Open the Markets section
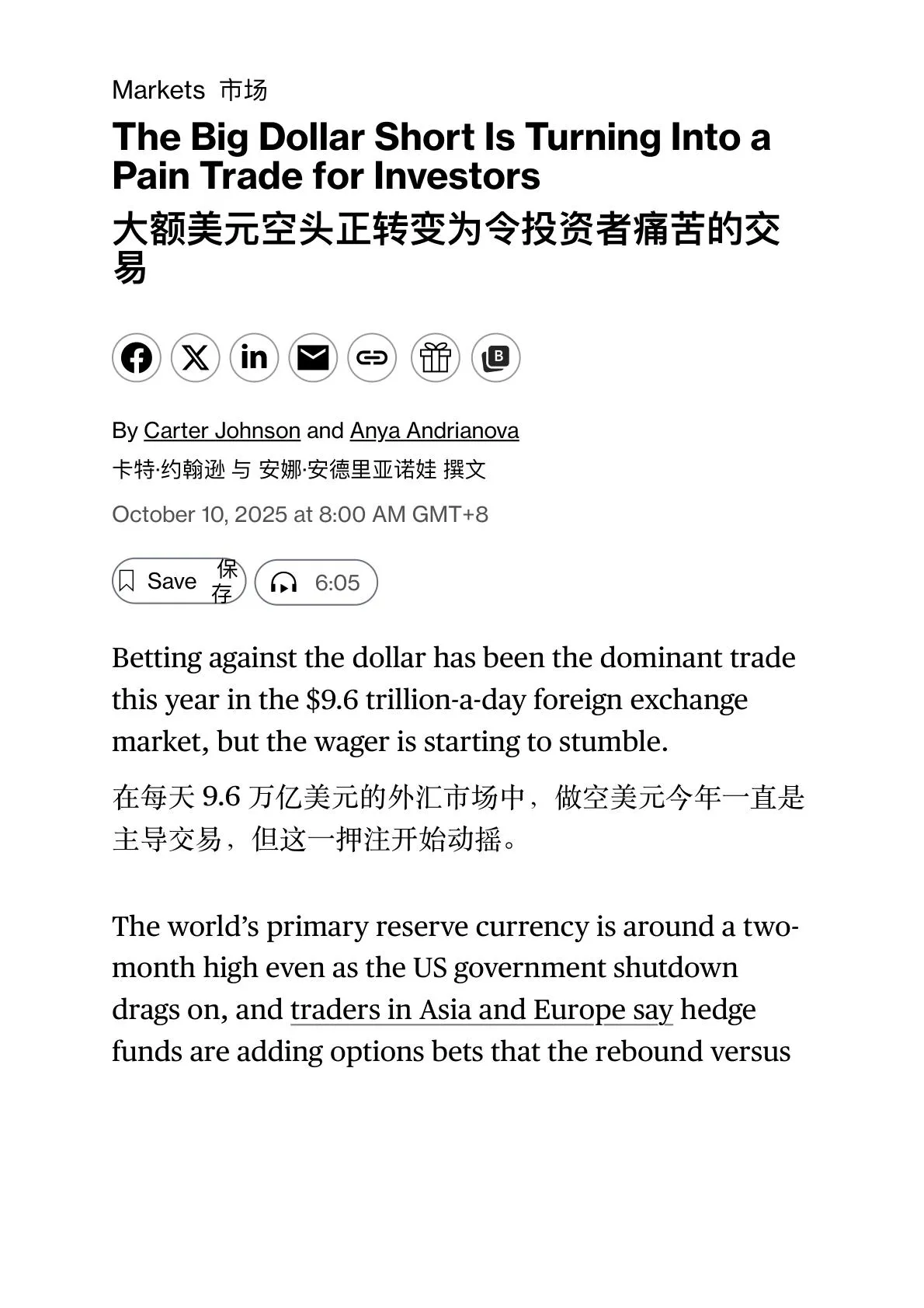Screen dimensions: 924x1308 pos(158,91)
